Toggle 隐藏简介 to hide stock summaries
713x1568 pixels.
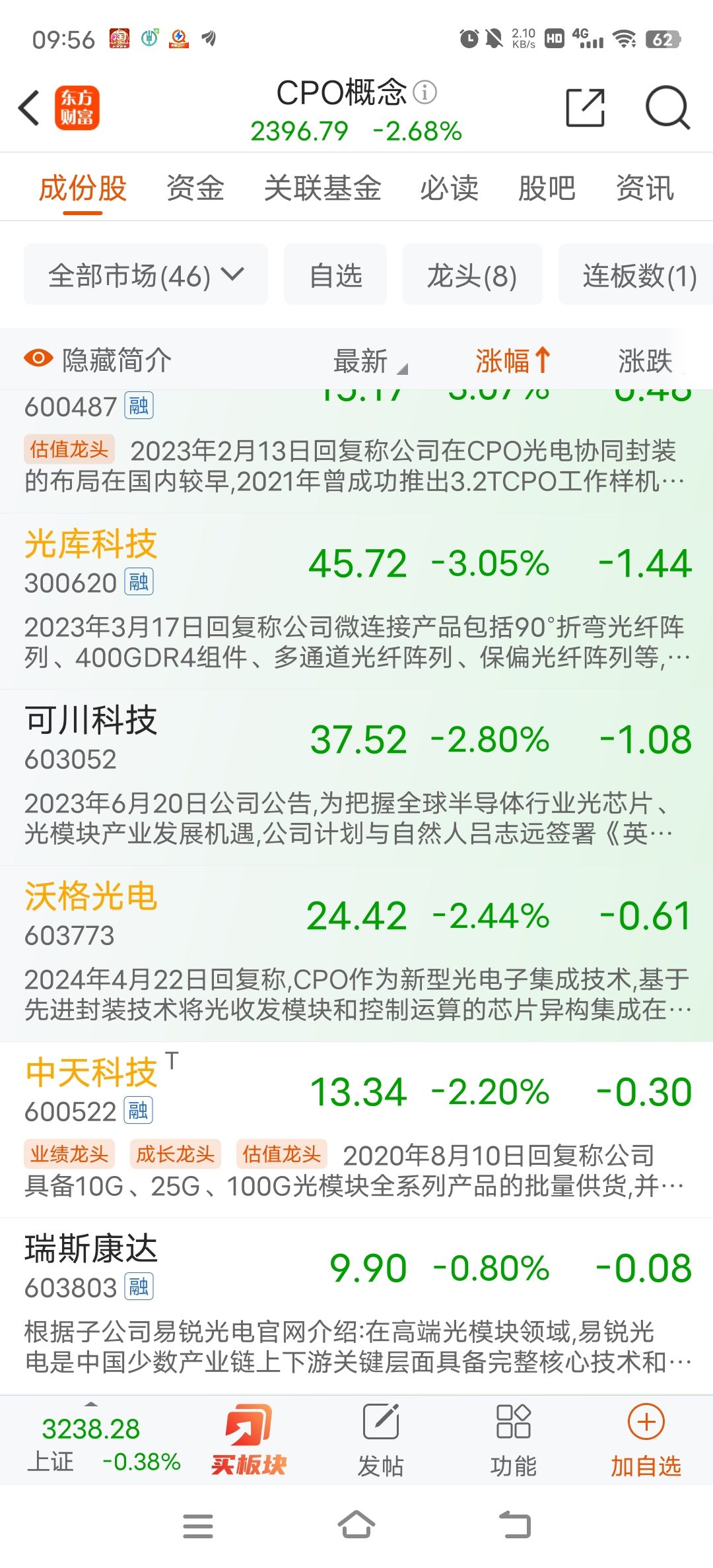pos(98,360)
